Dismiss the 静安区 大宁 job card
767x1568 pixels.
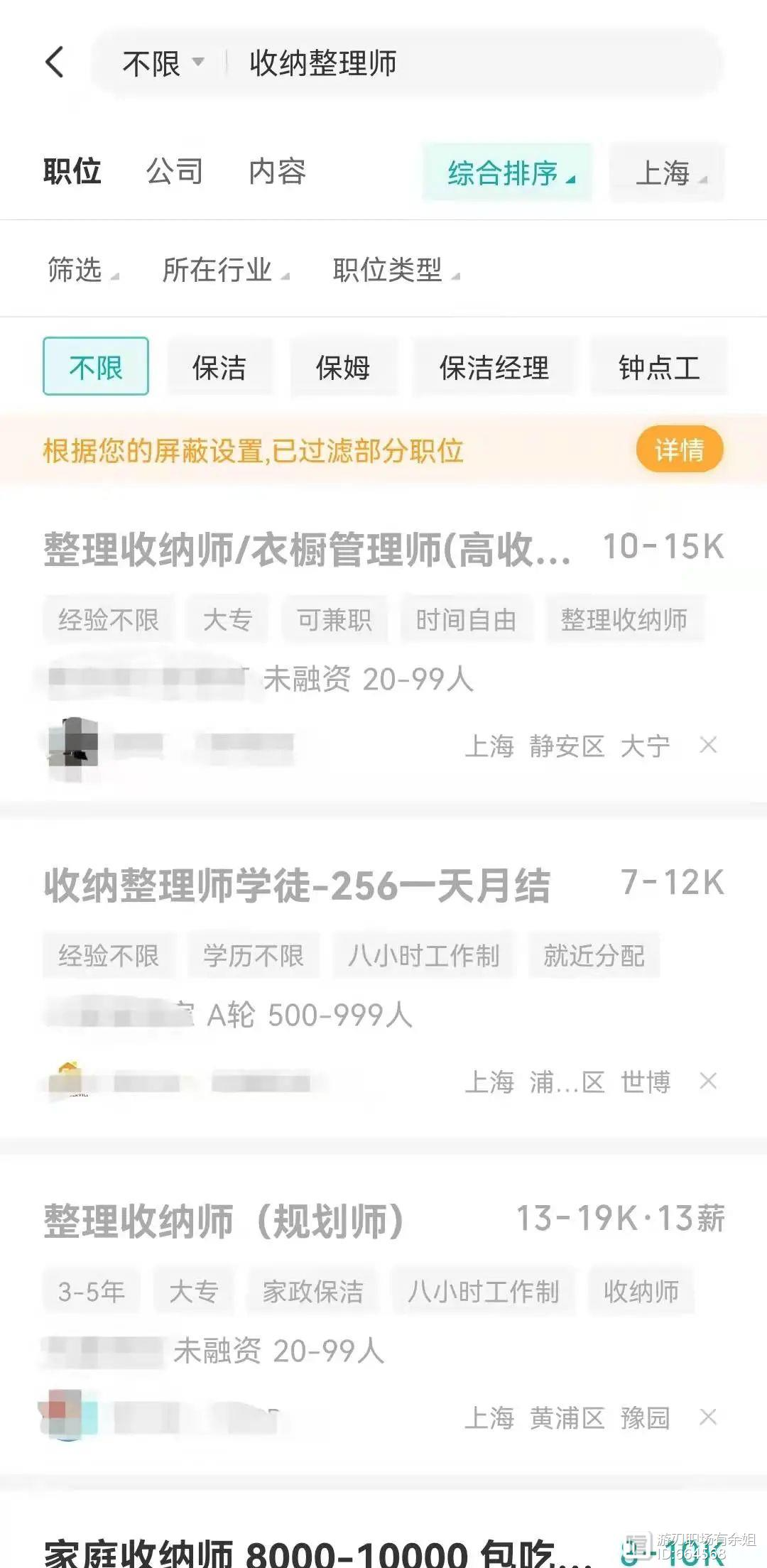click(708, 746)
